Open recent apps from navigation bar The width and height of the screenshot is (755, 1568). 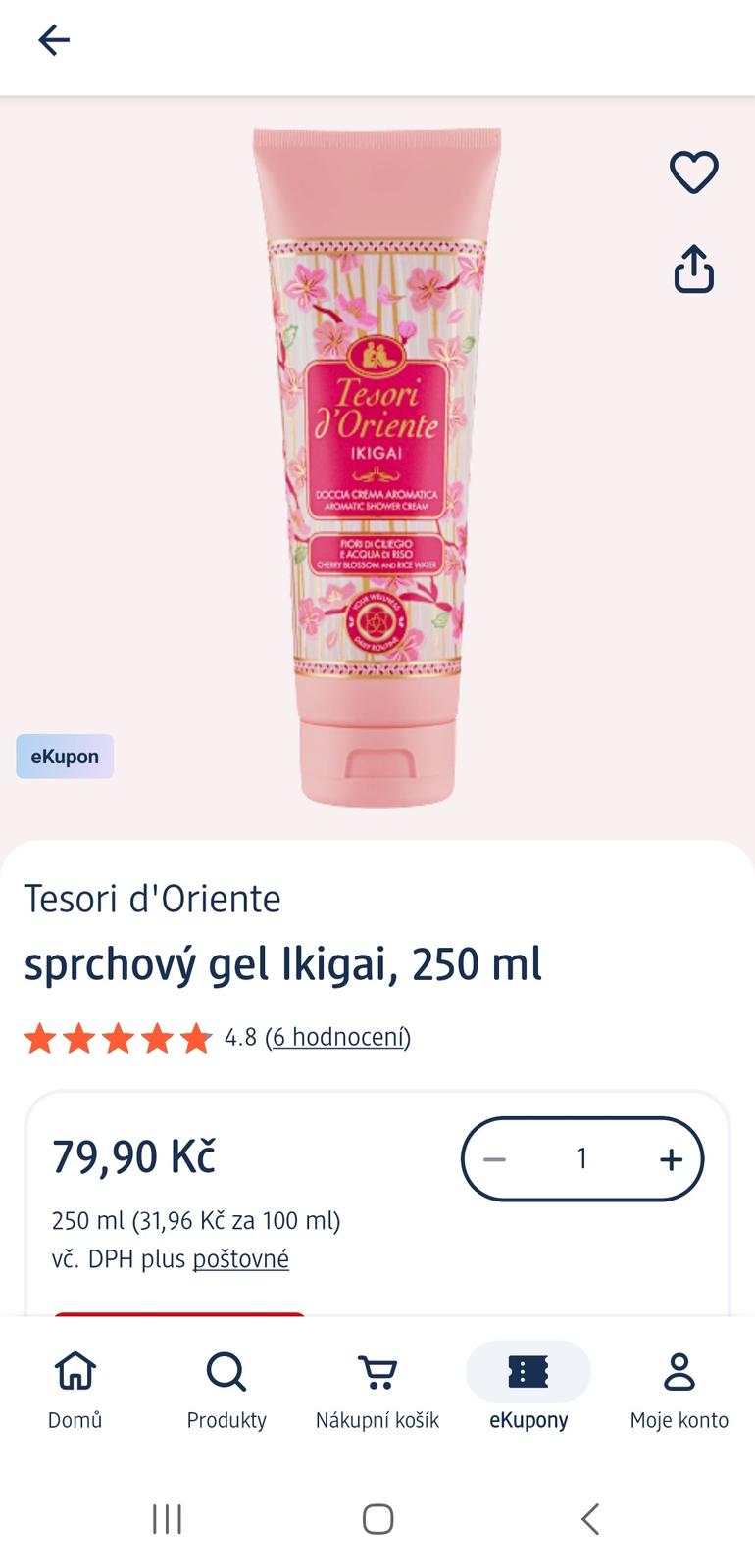(x=168, y=1519)
